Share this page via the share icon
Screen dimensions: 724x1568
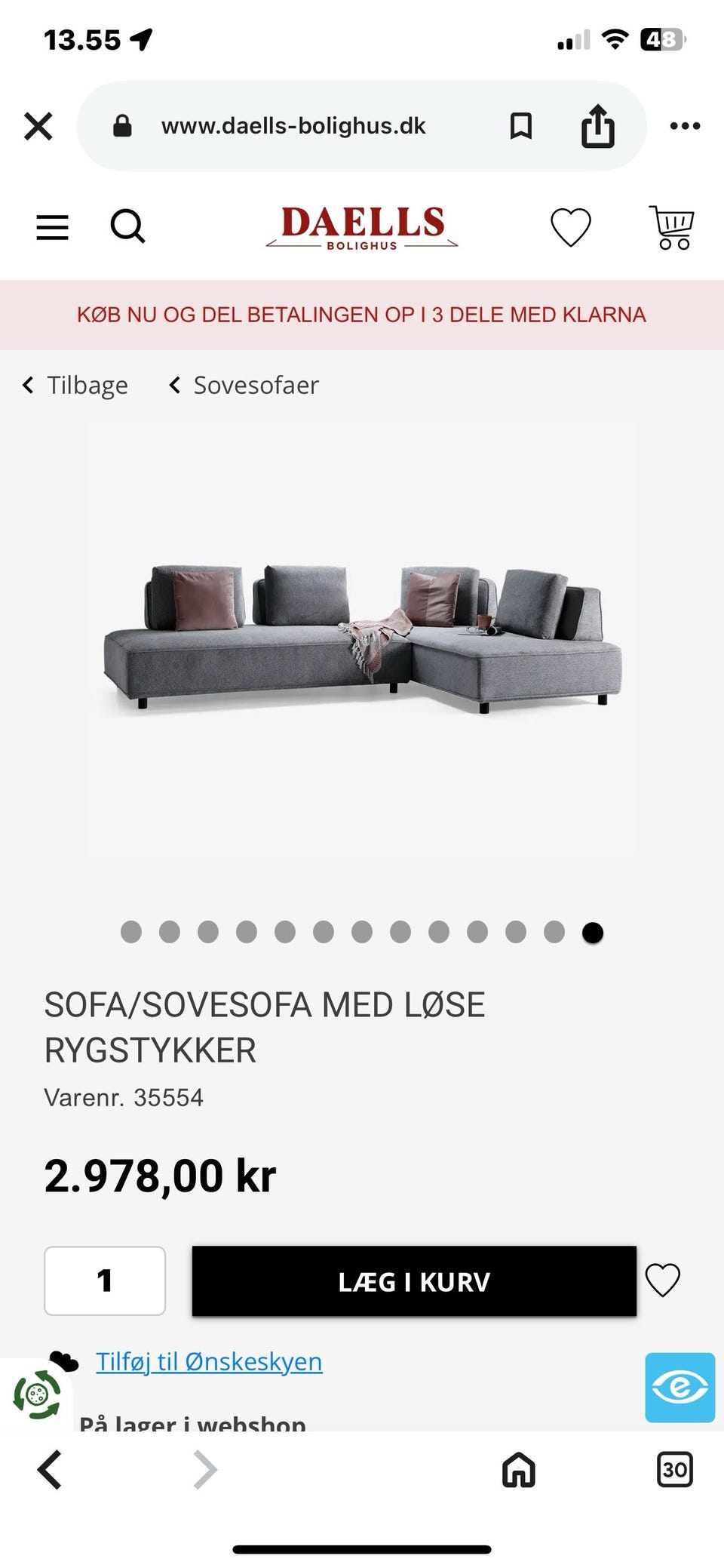(x=597, y=126)
